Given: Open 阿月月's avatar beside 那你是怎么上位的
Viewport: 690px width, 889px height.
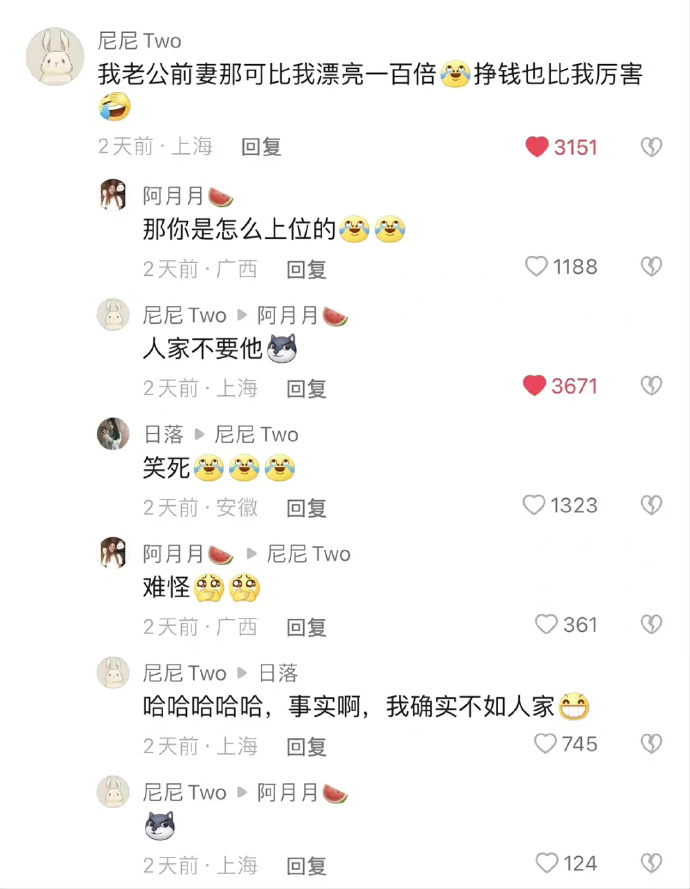Looking at the screenshot, I should tap(113, 195).
